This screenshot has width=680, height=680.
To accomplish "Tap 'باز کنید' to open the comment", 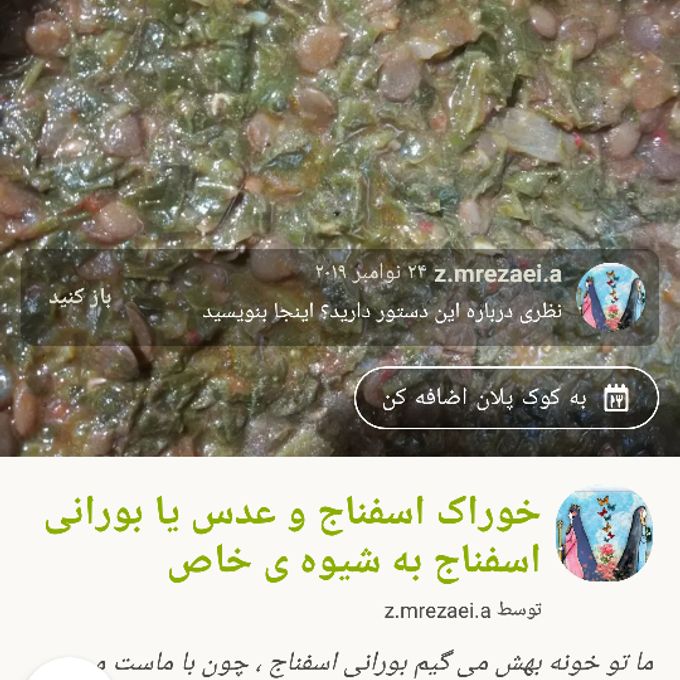I will tap(80, 298).
